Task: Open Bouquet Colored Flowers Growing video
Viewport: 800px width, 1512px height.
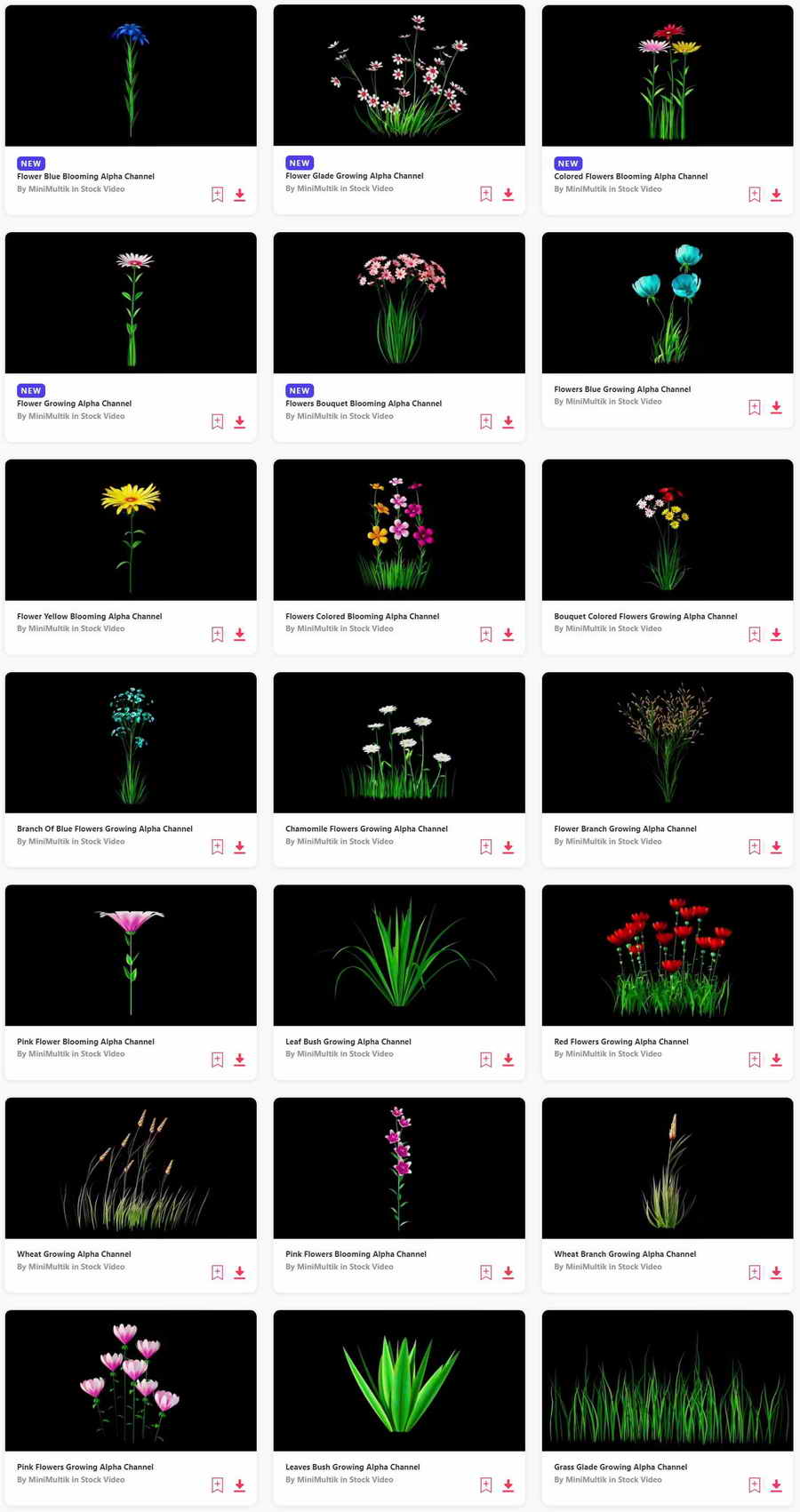Action: pos(668,530)
